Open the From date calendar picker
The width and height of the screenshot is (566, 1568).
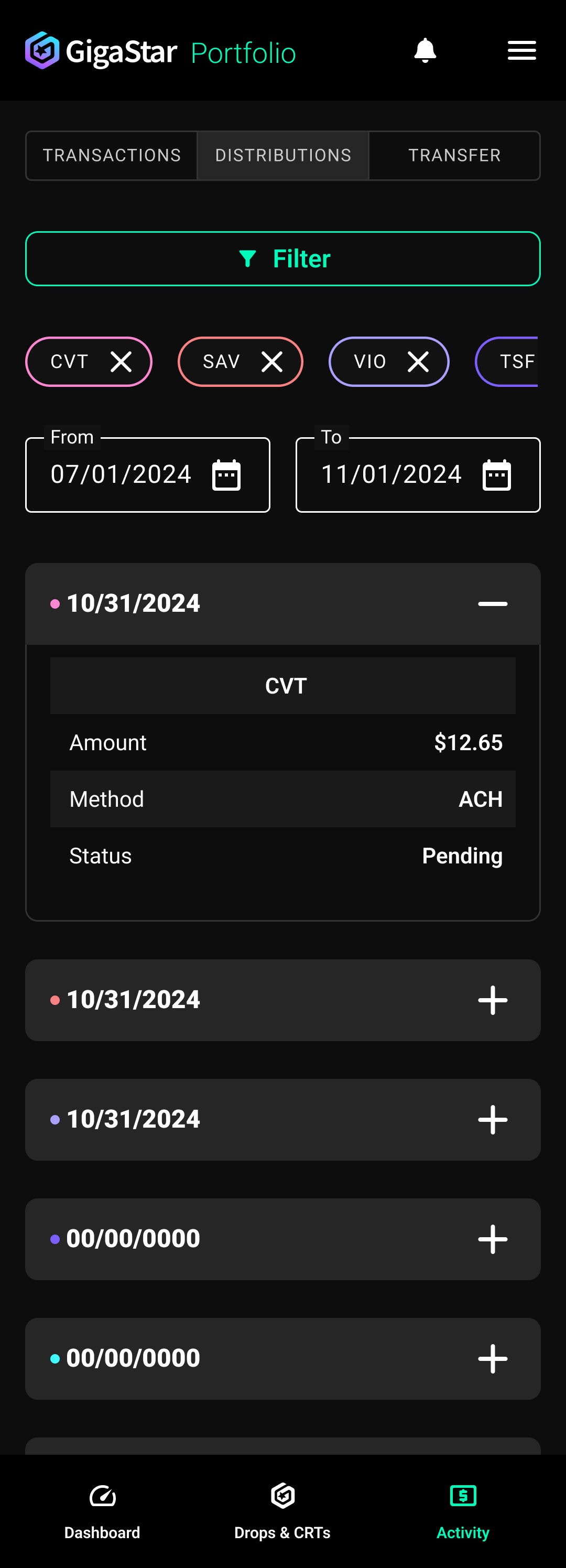click(226, 475)
